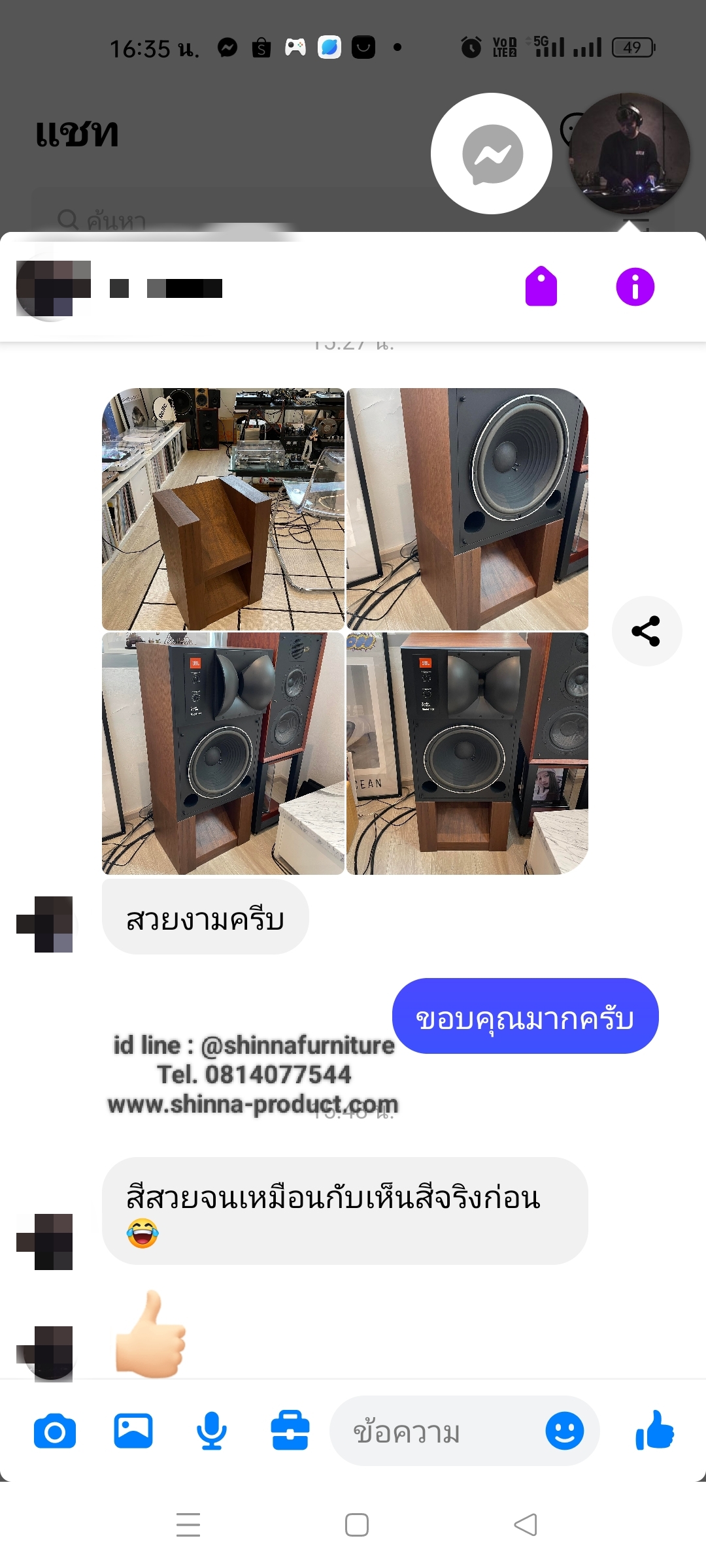The image size is (706, 1568).
Task: Record a voice message with the microphone
Action: [x=212, y=1432]
